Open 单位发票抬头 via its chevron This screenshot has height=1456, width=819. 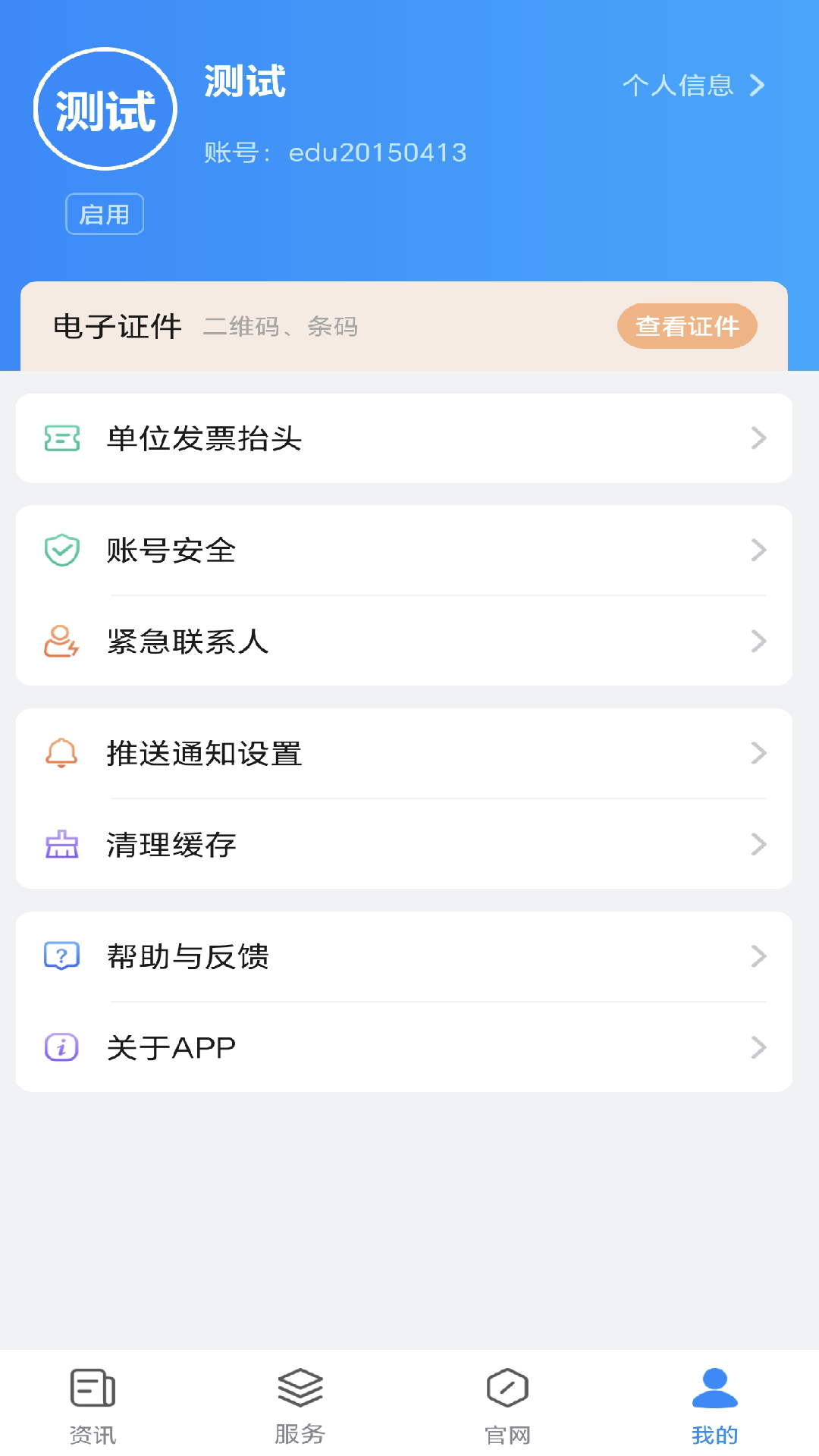pyautogui.click(x=759, y=438)
